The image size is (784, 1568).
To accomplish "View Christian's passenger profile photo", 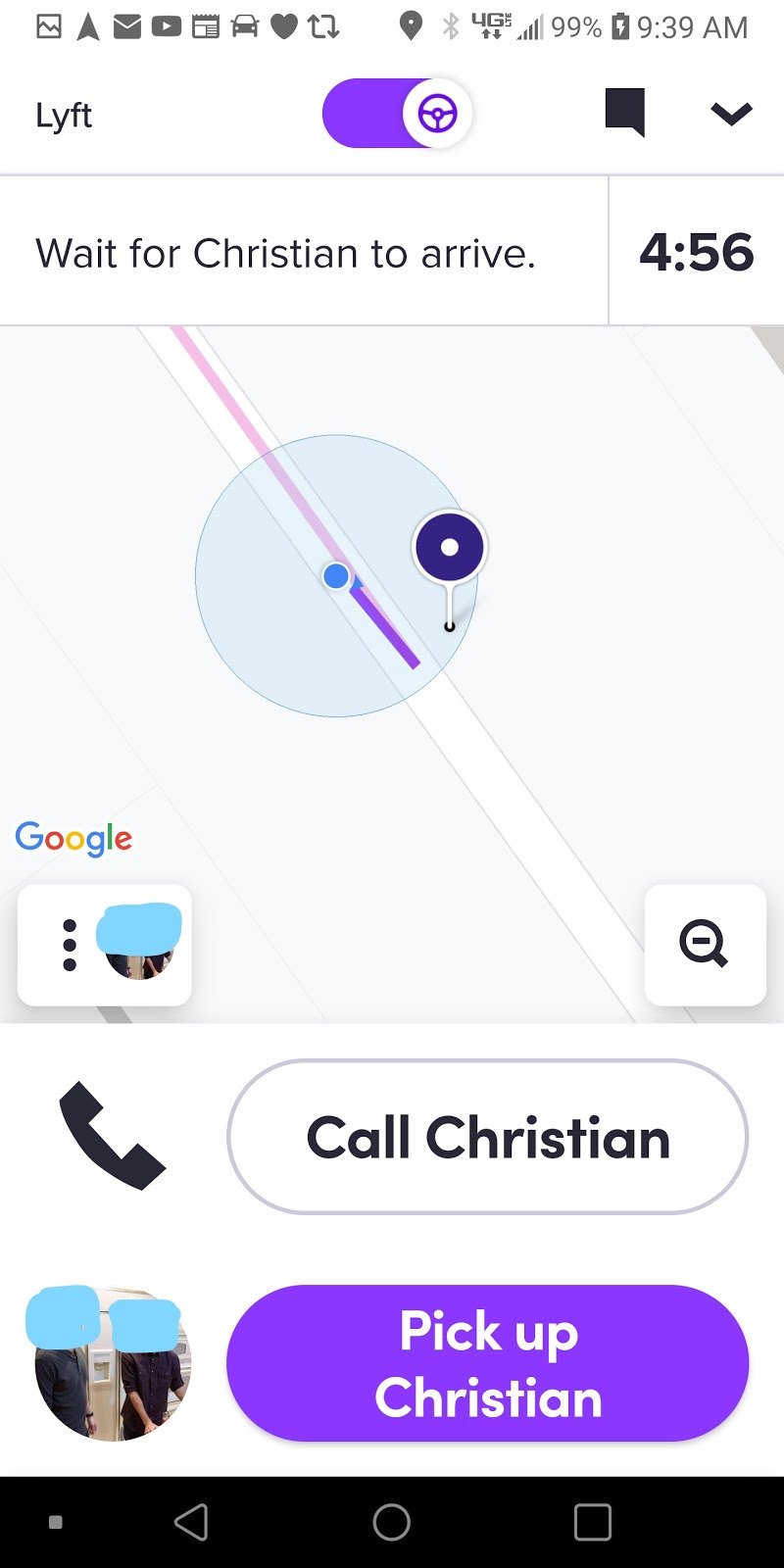I will [112, 1365].
